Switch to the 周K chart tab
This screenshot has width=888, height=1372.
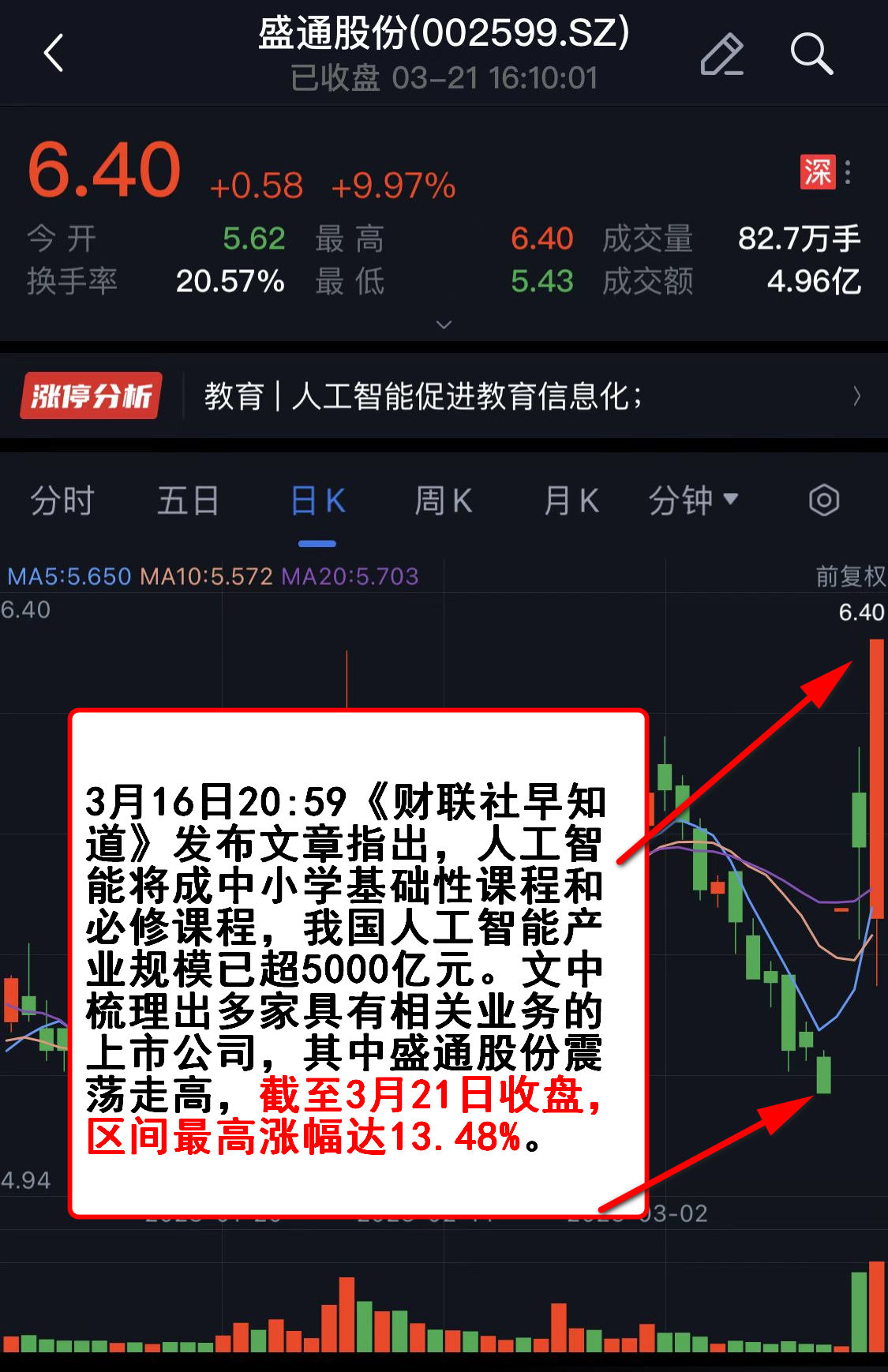[443, 500]
